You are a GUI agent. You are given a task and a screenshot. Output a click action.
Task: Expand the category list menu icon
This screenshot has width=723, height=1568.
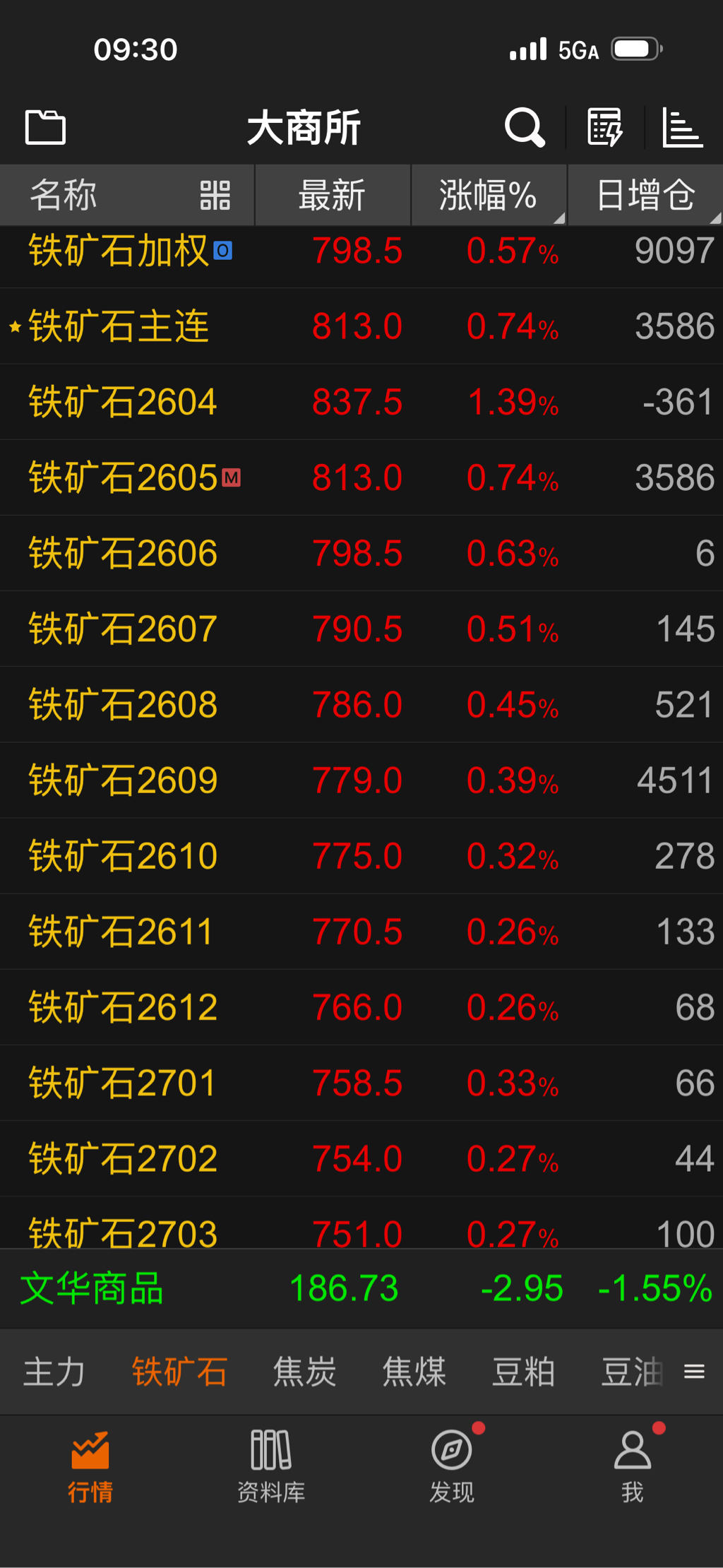point(694,1372)
